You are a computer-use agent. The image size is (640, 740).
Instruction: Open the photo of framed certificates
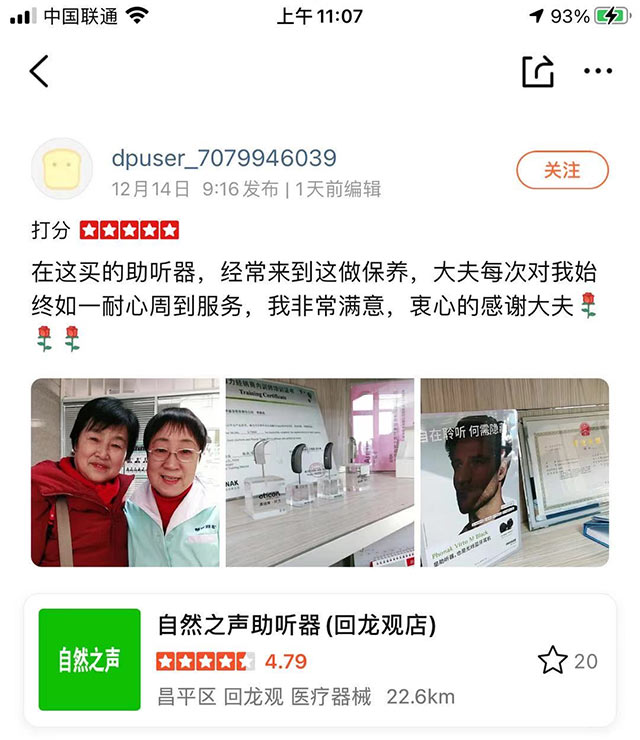click(514, 472)
